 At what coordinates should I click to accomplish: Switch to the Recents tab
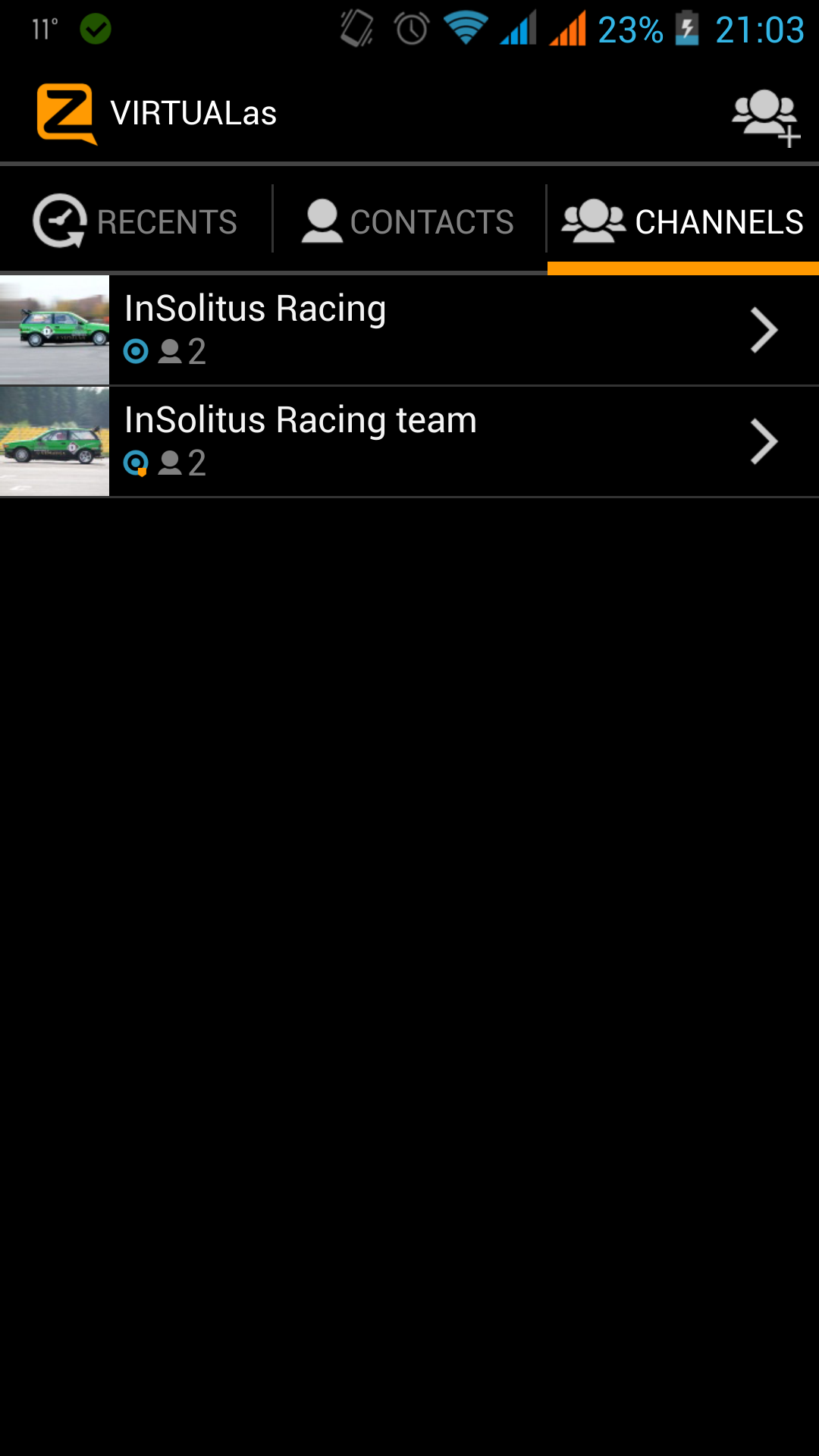[136, 221]
